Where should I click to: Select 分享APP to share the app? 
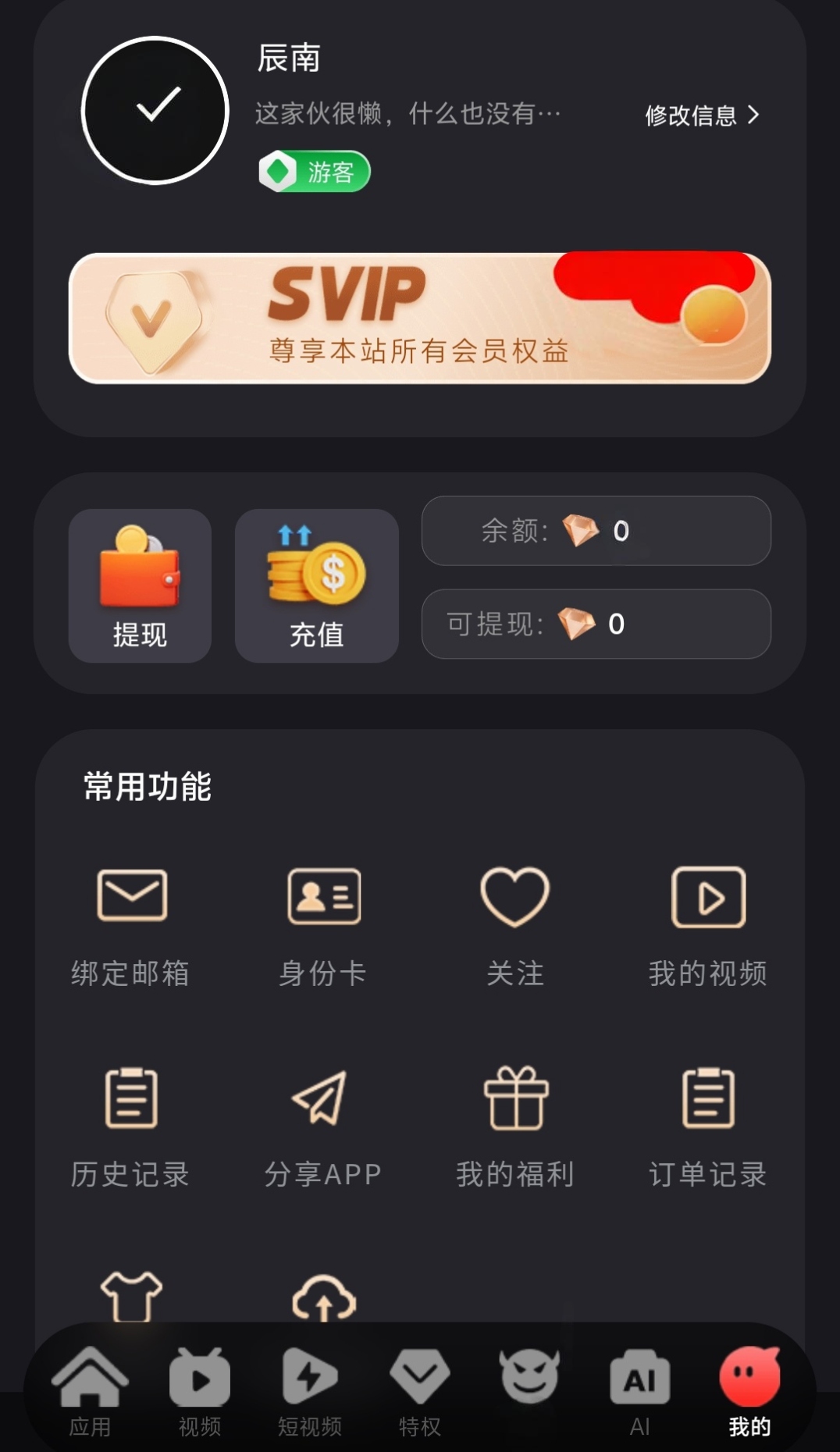pyautogui.click(x=323, y=1128)
